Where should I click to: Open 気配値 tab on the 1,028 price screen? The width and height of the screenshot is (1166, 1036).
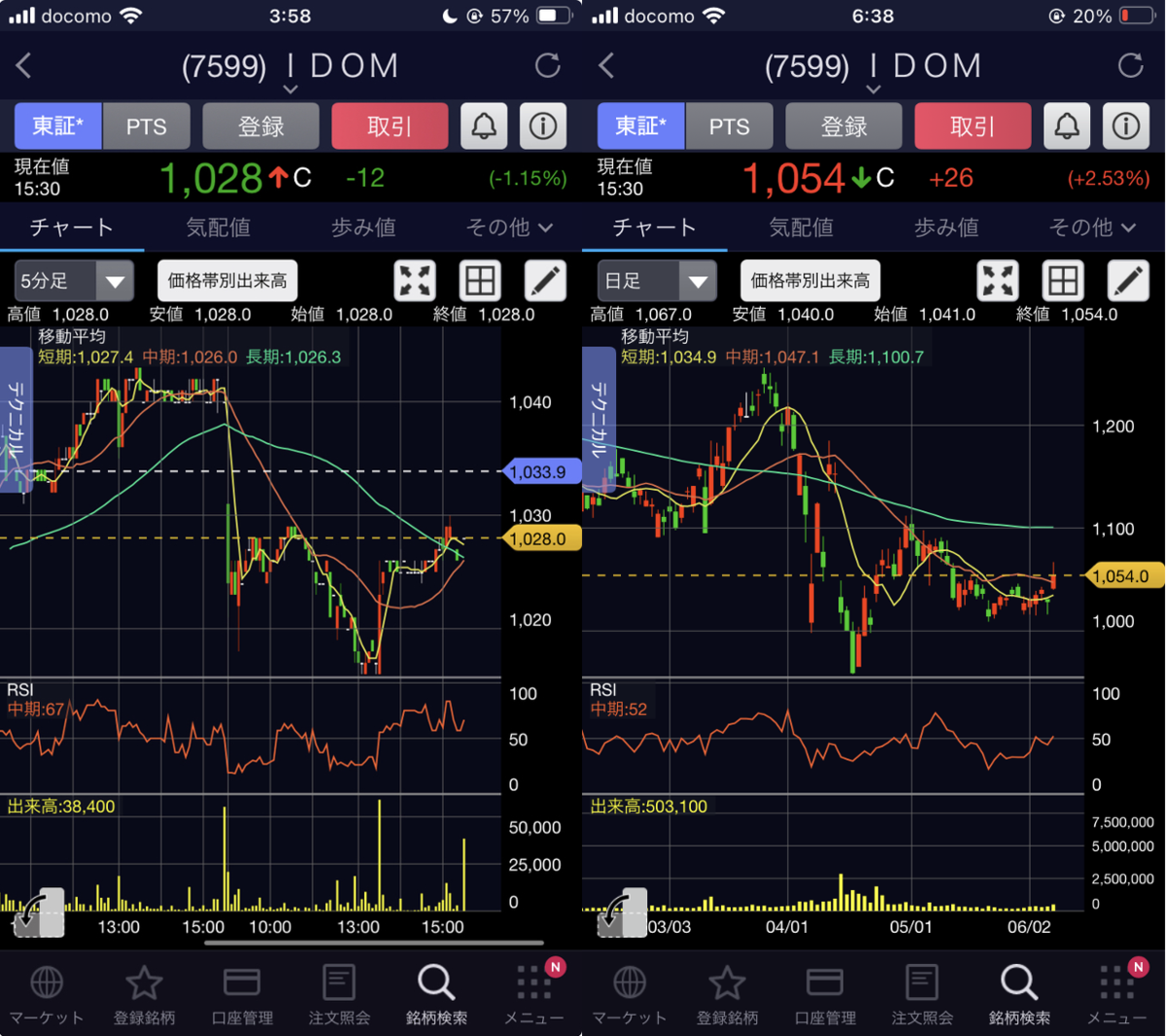218,227
